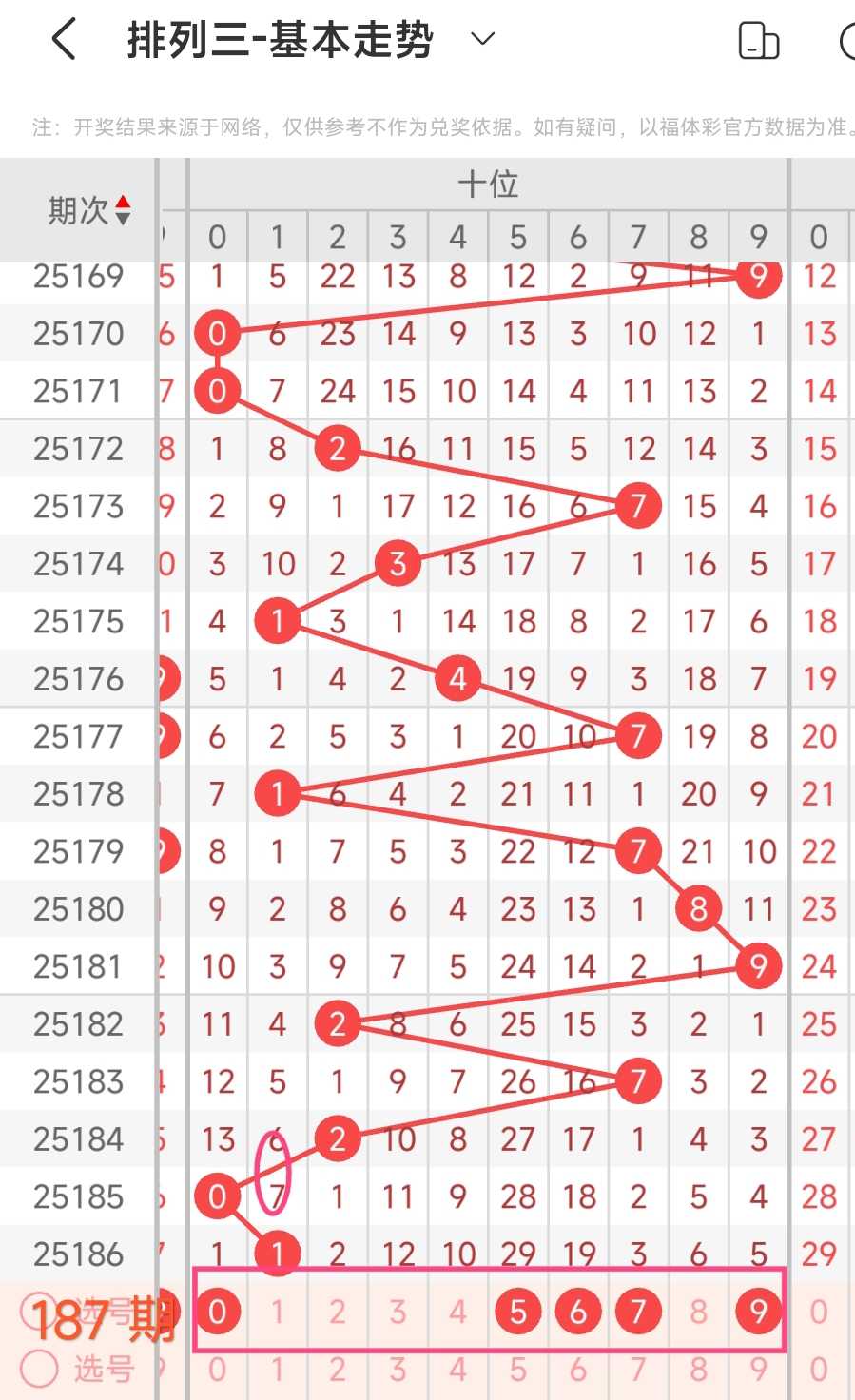This screenshot has width=855, height=1400.
Task: Deselect the red-circled 5 in 十位 picks
Action: [518, 1312]
